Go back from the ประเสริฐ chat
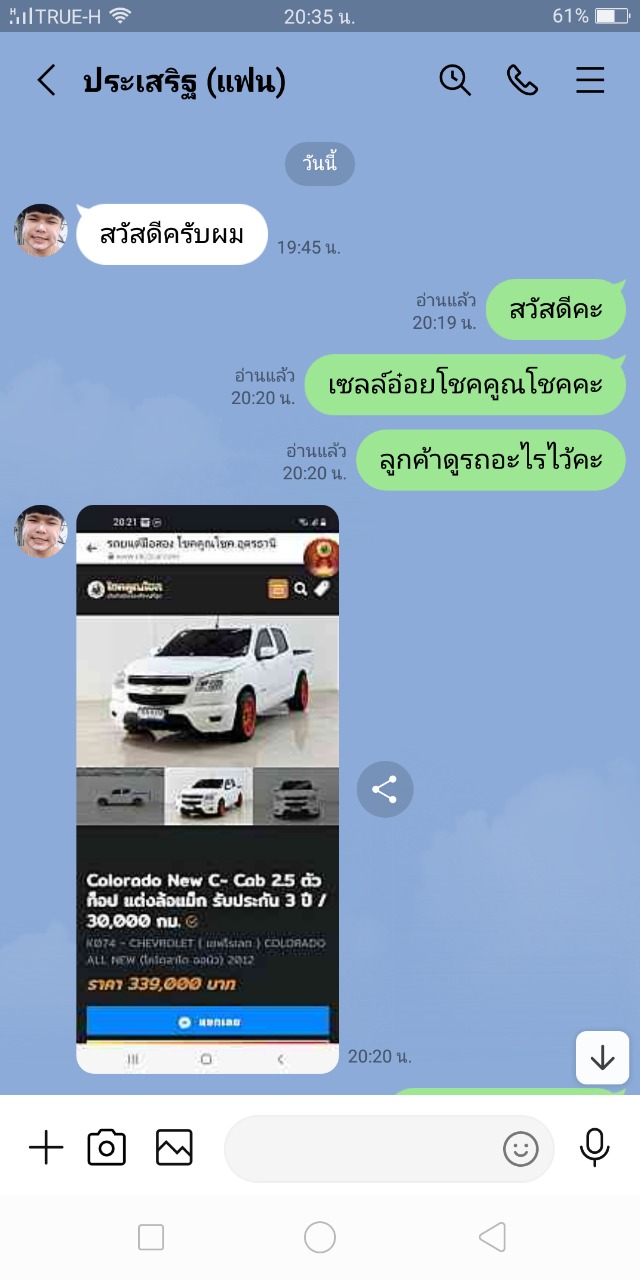The height and width of the screenshot is (1280, 640). coord(46,81)
